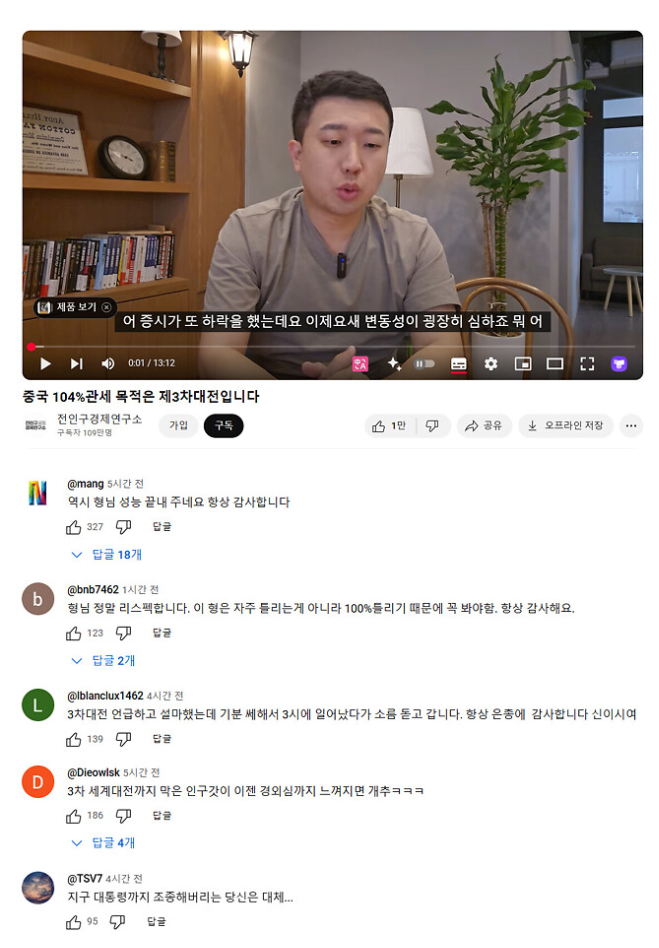Image resolution: width=659 pixels, height=948 pixels.
Task: Tap the 구독 subscribe button
Action: pyautogui.click(x=223, y=426)
